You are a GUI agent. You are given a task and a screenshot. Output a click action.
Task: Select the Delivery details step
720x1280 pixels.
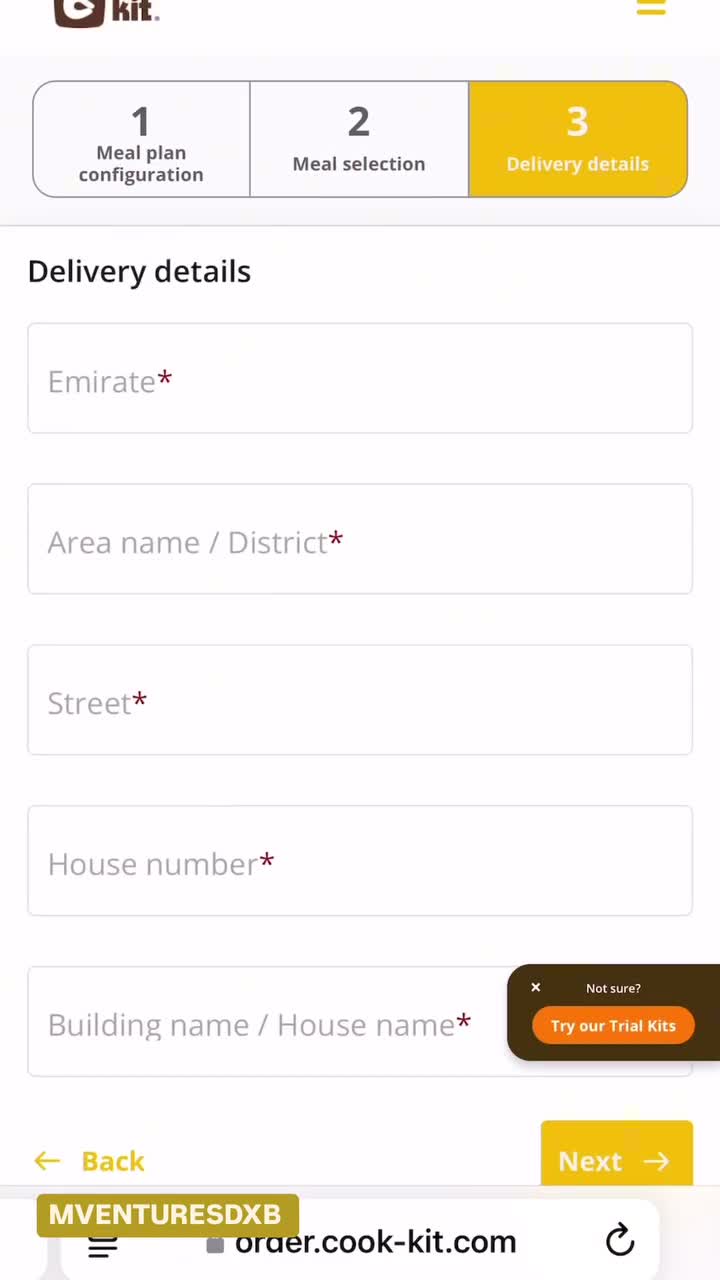[578, 139]
